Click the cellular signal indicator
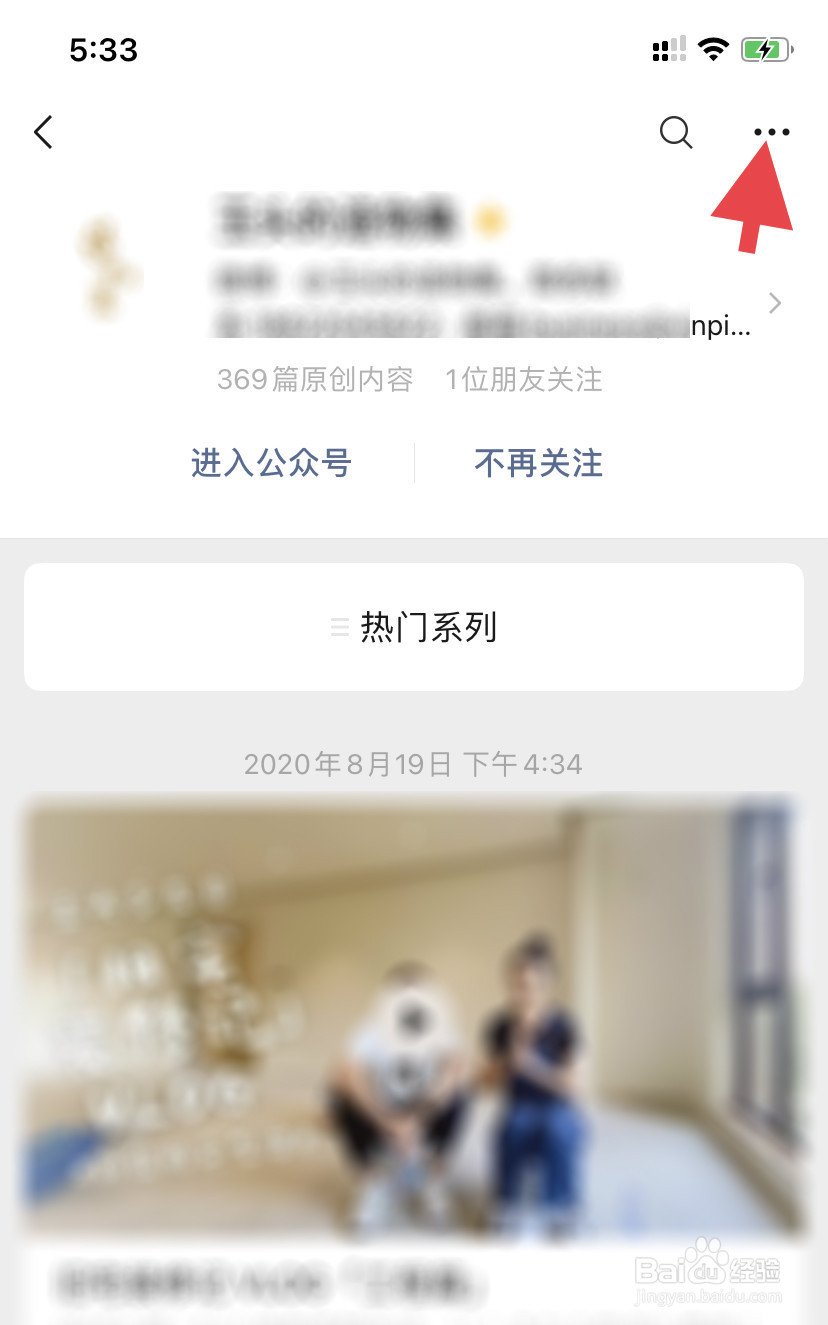This screenshot has width=828, height=1325. pyautogui.click(x=668, y=49)
